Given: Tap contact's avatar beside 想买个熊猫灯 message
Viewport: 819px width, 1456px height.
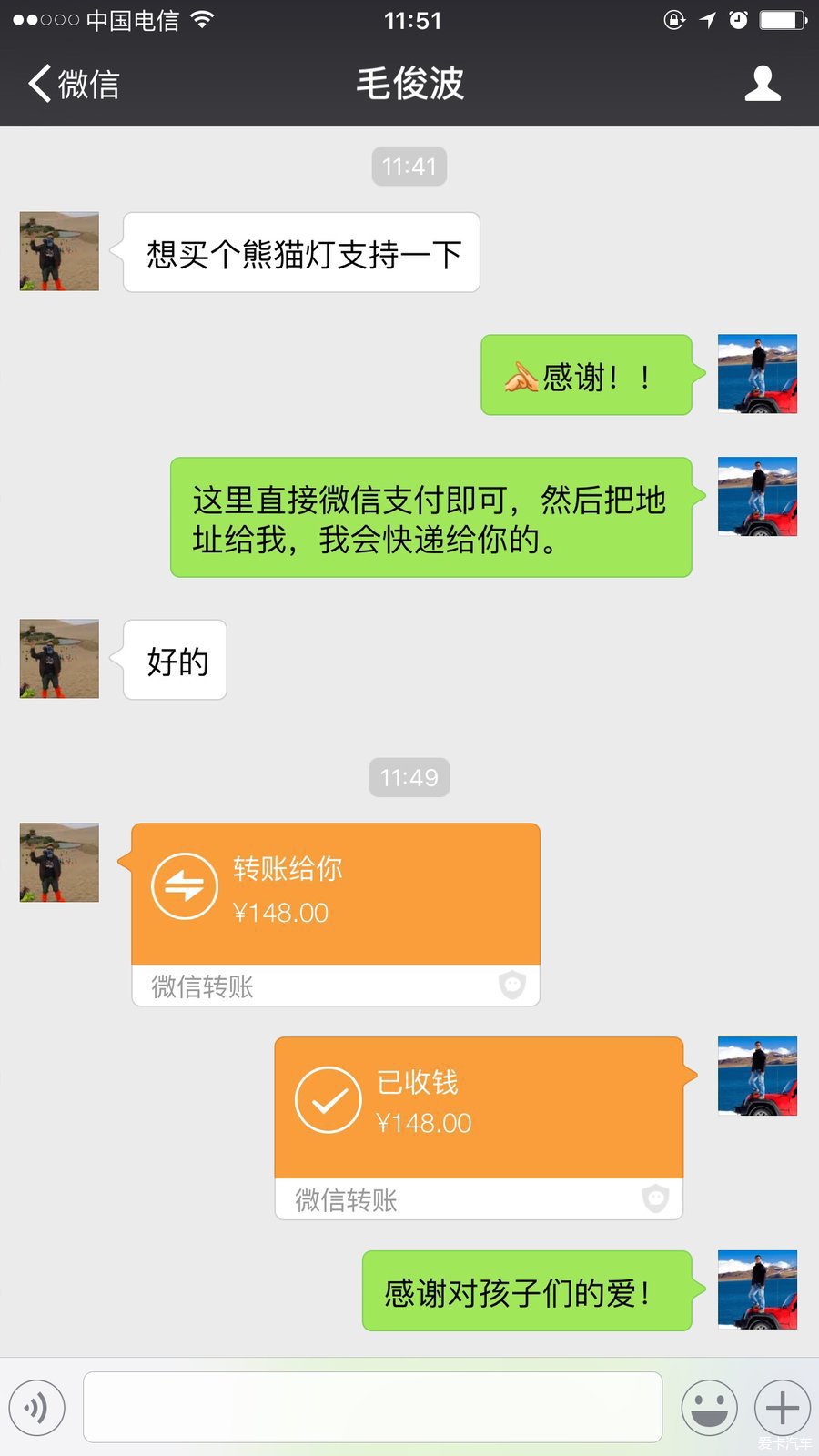Looking at the screenshot, I should coord(59,252).
